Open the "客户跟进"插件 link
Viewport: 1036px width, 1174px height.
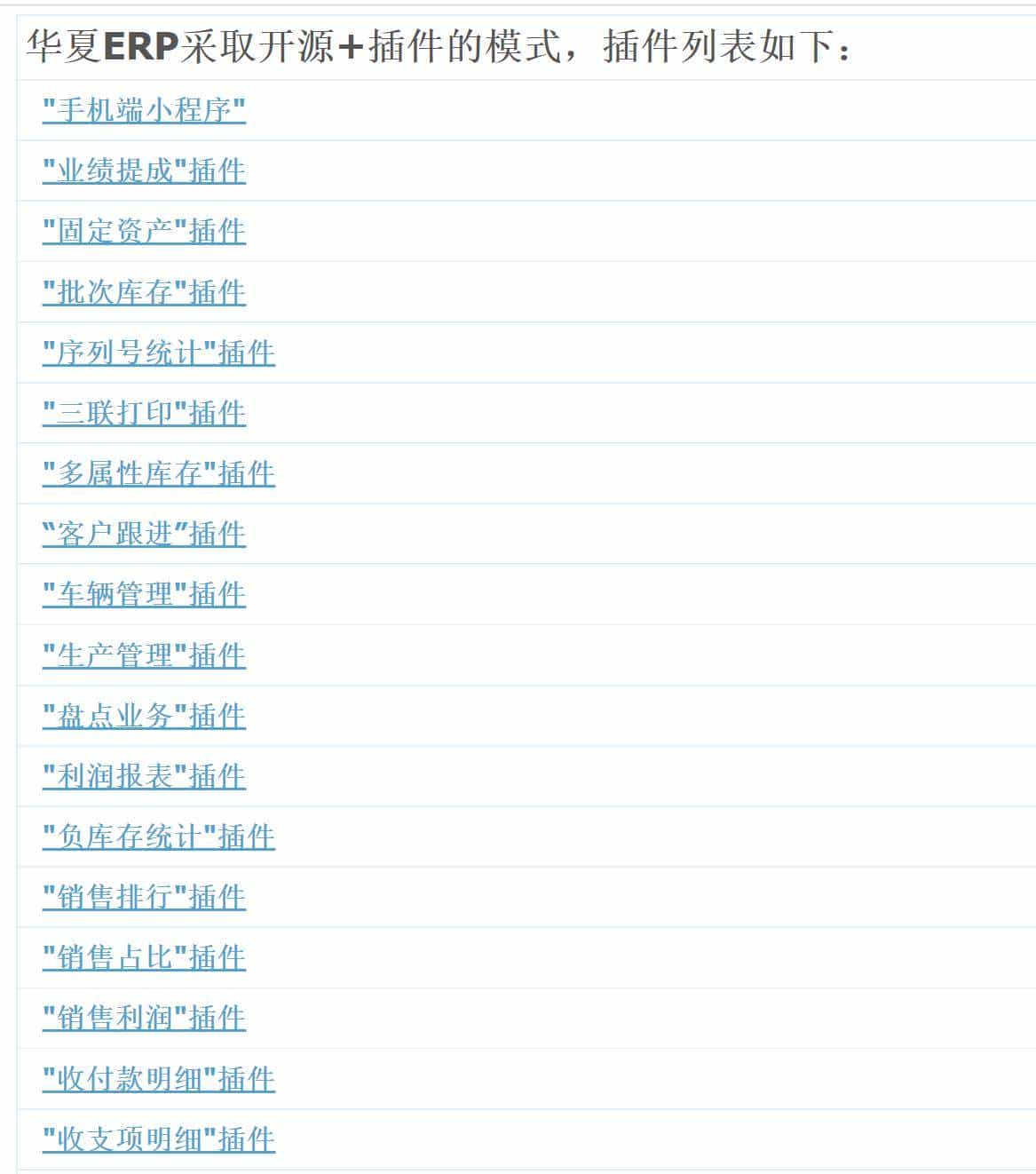pyautogui.click(x=144, y=534)
